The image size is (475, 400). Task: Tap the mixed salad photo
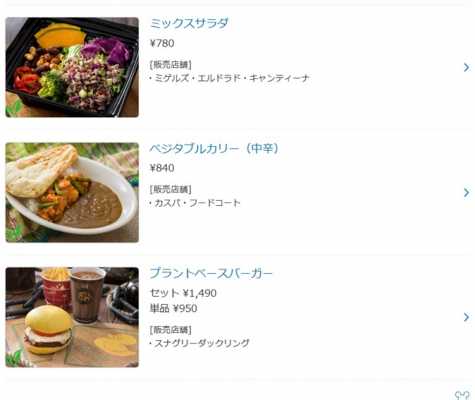coord(72,67)
